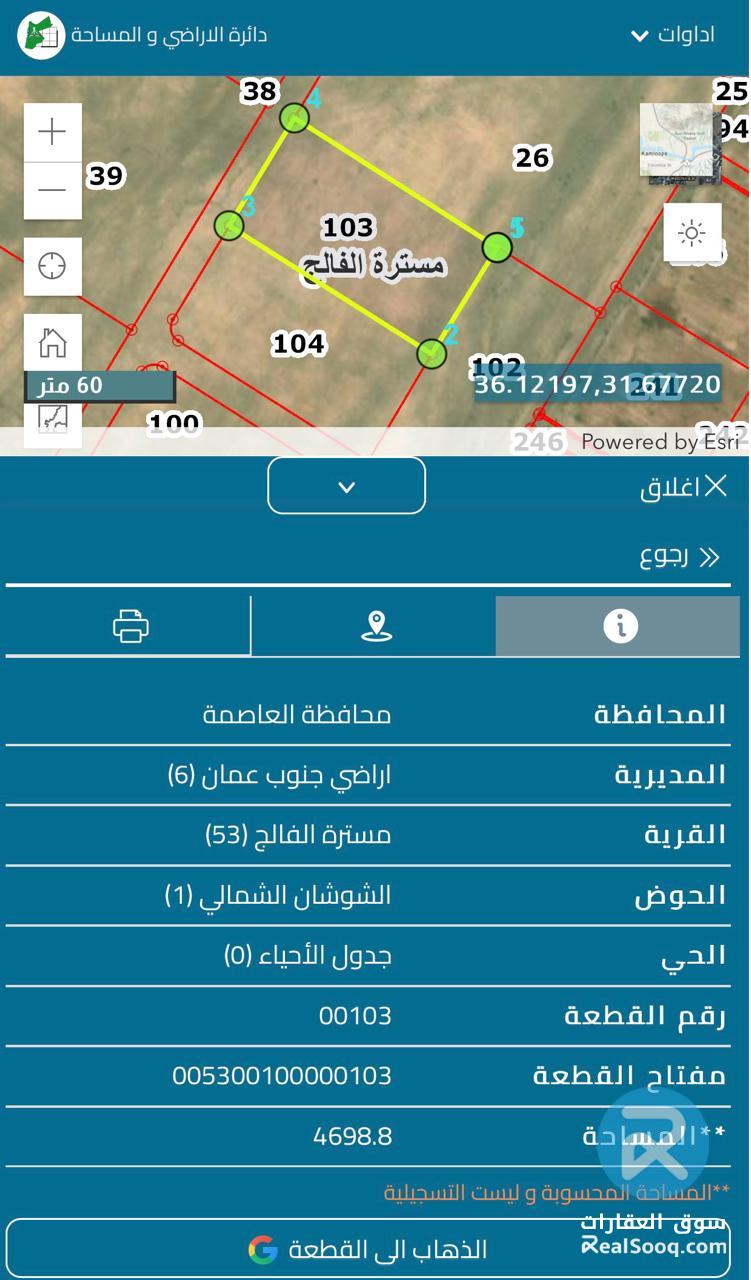Zoom out on the map
This screenshot has width=751, height=1280.
point(52,190)
